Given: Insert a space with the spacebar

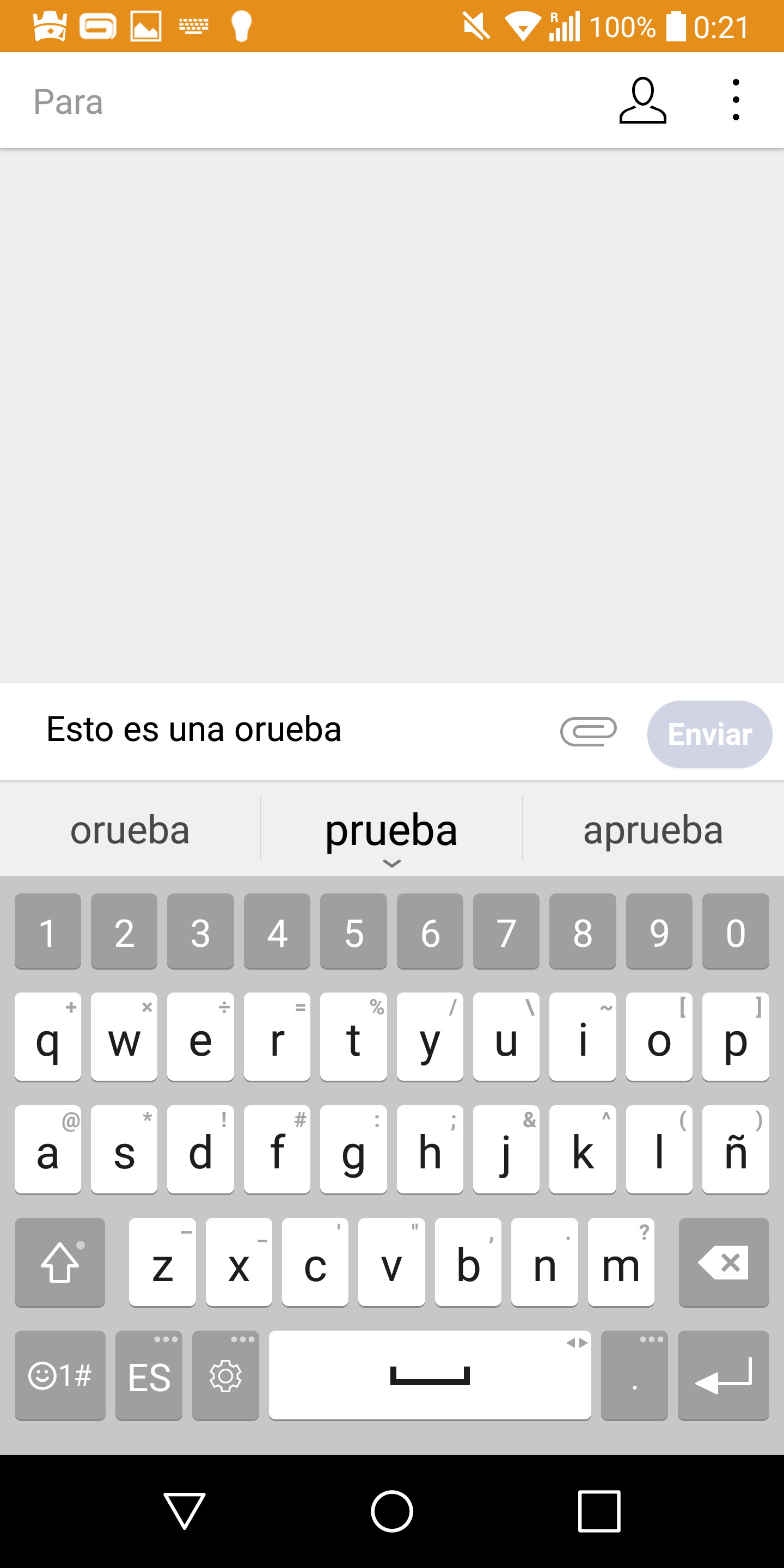Looking at the screenshot, I should (430, 1376).
